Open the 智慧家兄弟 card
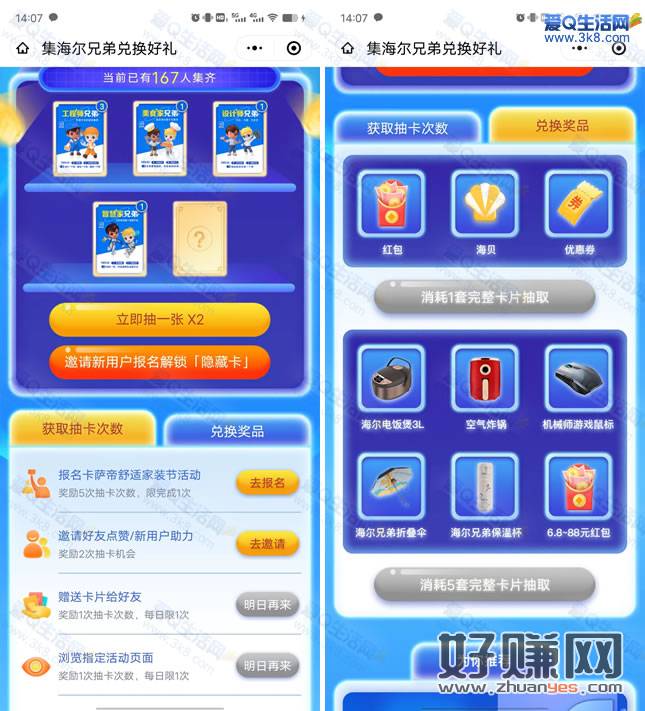The height and width of the screenshot is (711, 645). click(120, 238)
